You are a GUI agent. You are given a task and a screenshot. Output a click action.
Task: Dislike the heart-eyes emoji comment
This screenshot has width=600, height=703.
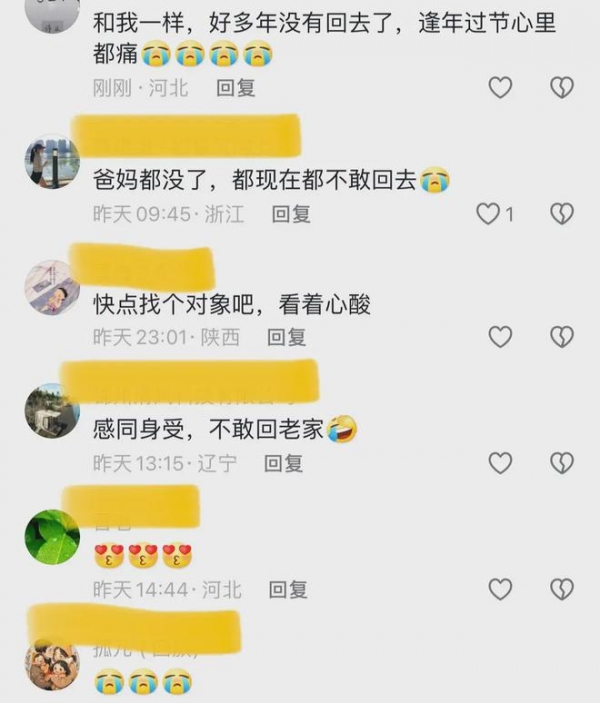click(562, 589)
